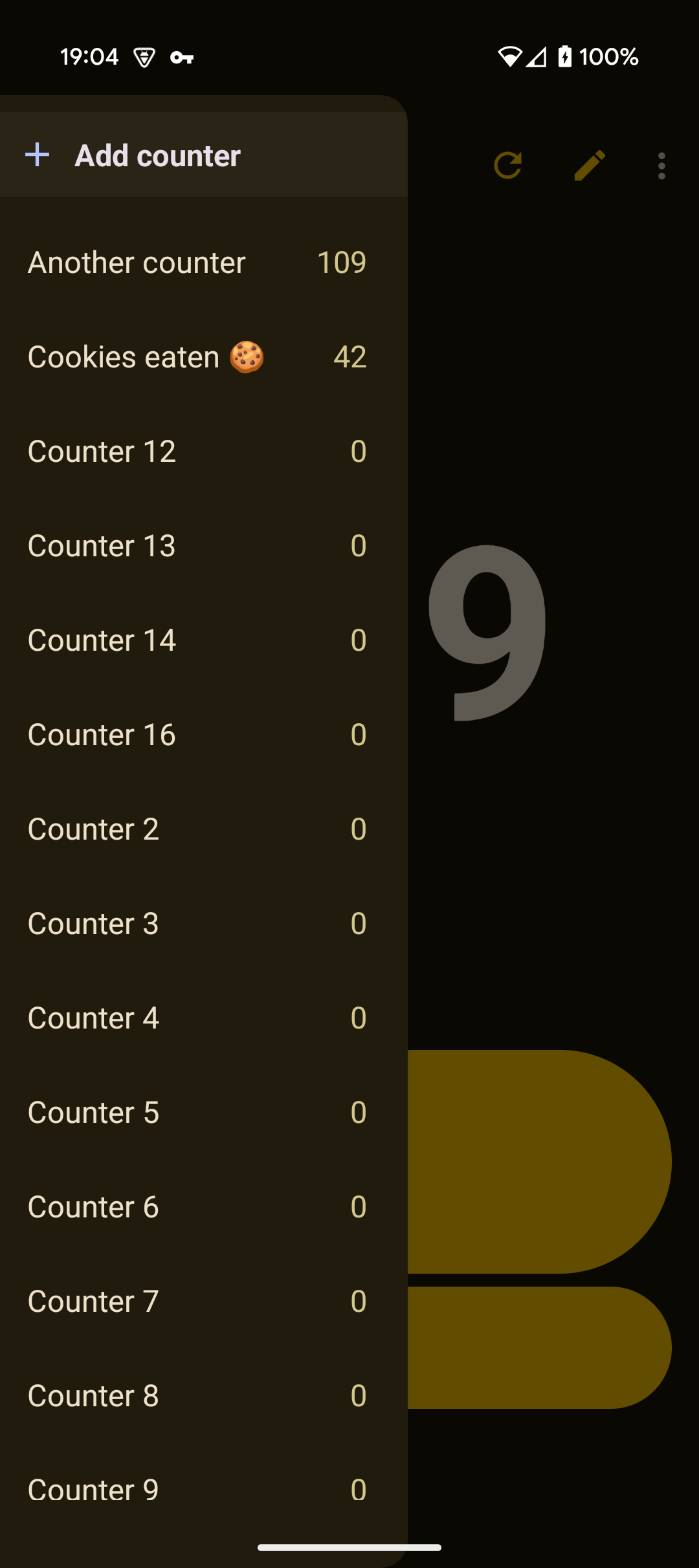The height and width of the screenshot is (1568, 699).
Task: Open Counter 12
Action: pos(197,452)
